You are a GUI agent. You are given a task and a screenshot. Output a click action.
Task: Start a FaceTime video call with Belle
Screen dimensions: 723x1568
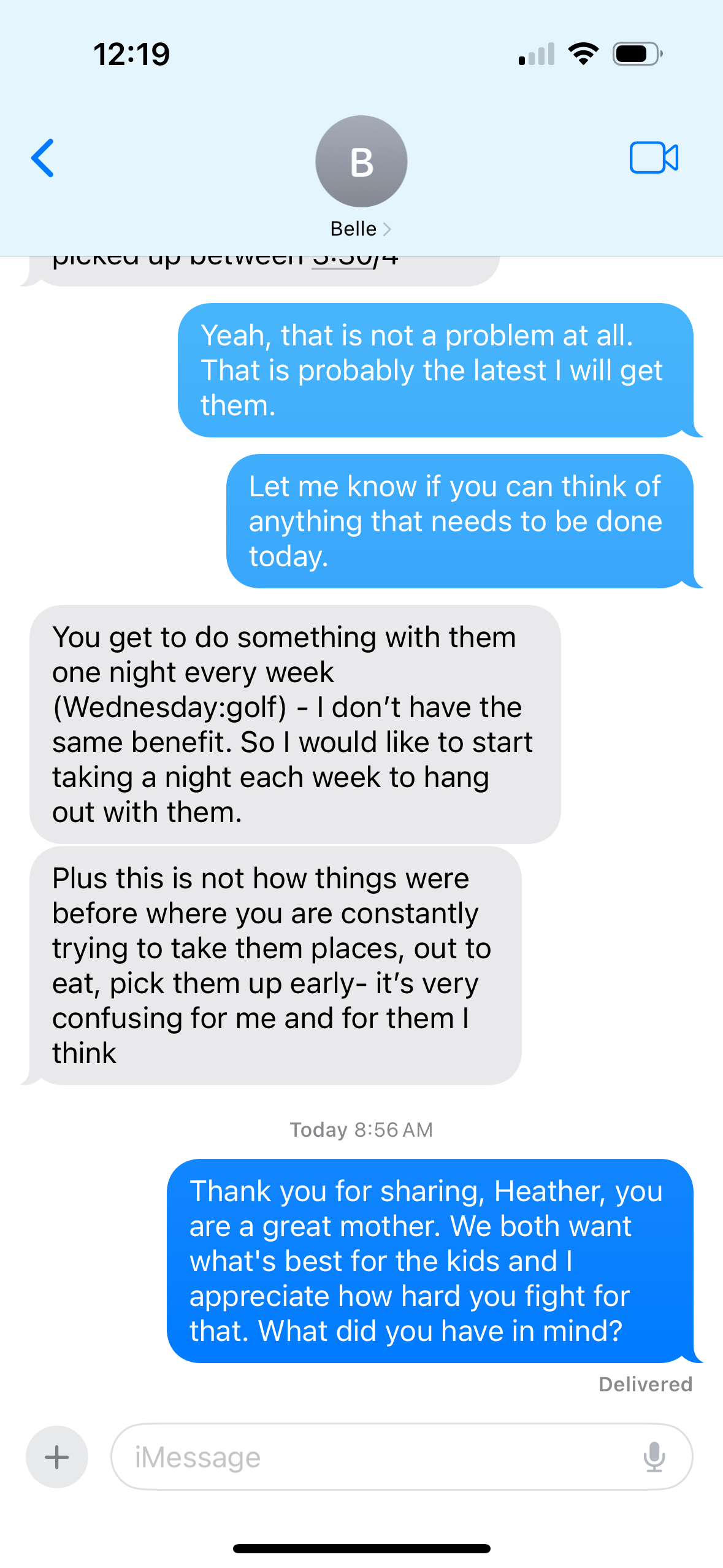click(x=654, y=158)
